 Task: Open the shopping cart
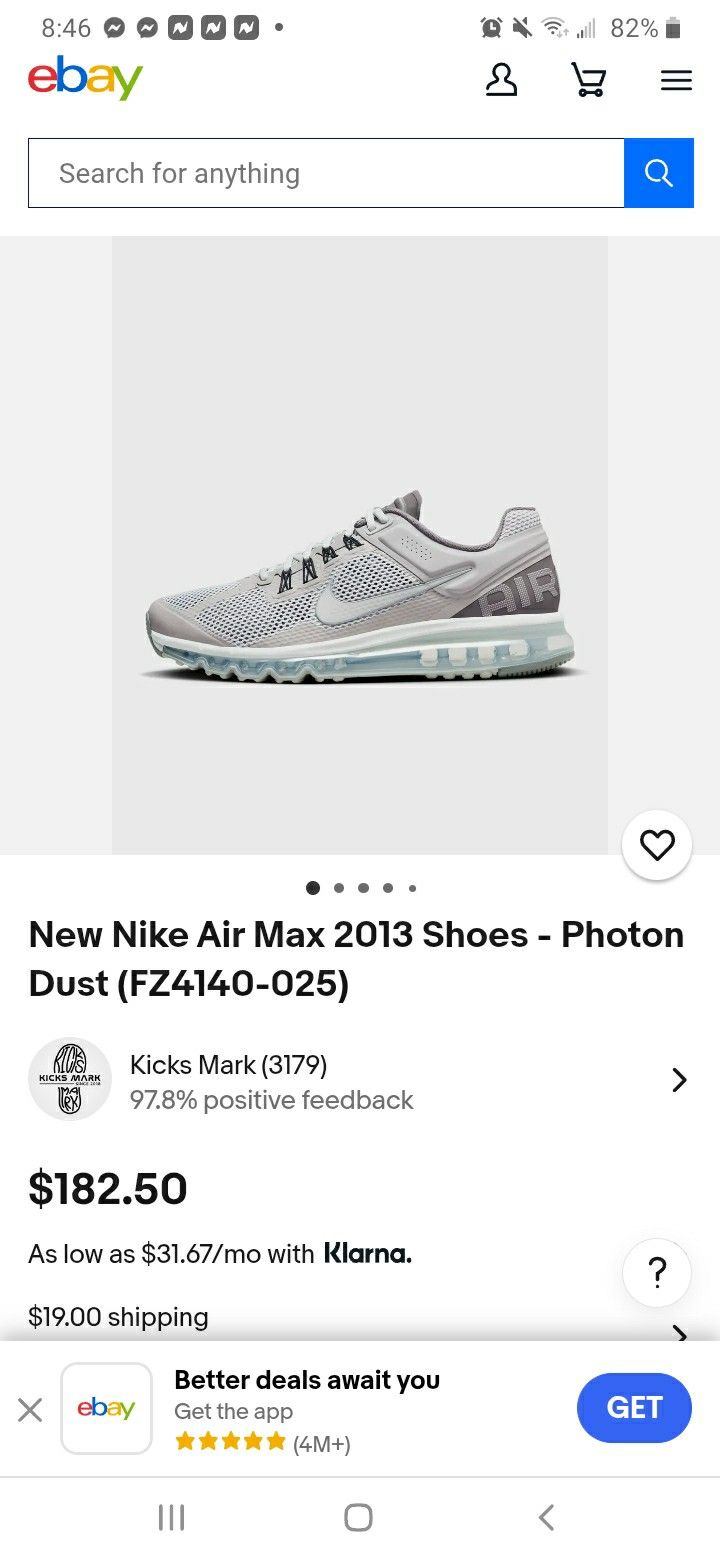[588, 80]
